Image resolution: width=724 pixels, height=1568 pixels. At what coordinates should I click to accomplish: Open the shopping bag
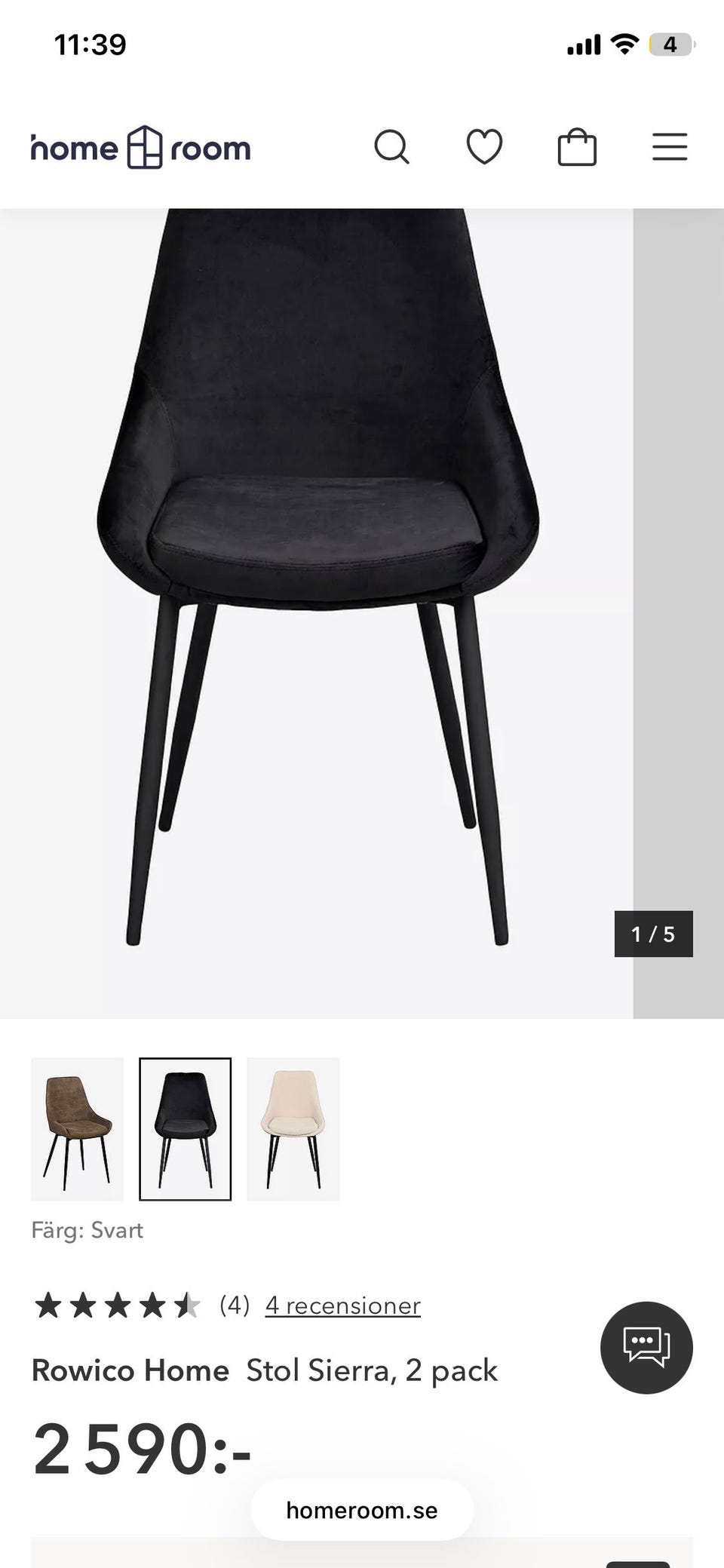tap(577, 147)
